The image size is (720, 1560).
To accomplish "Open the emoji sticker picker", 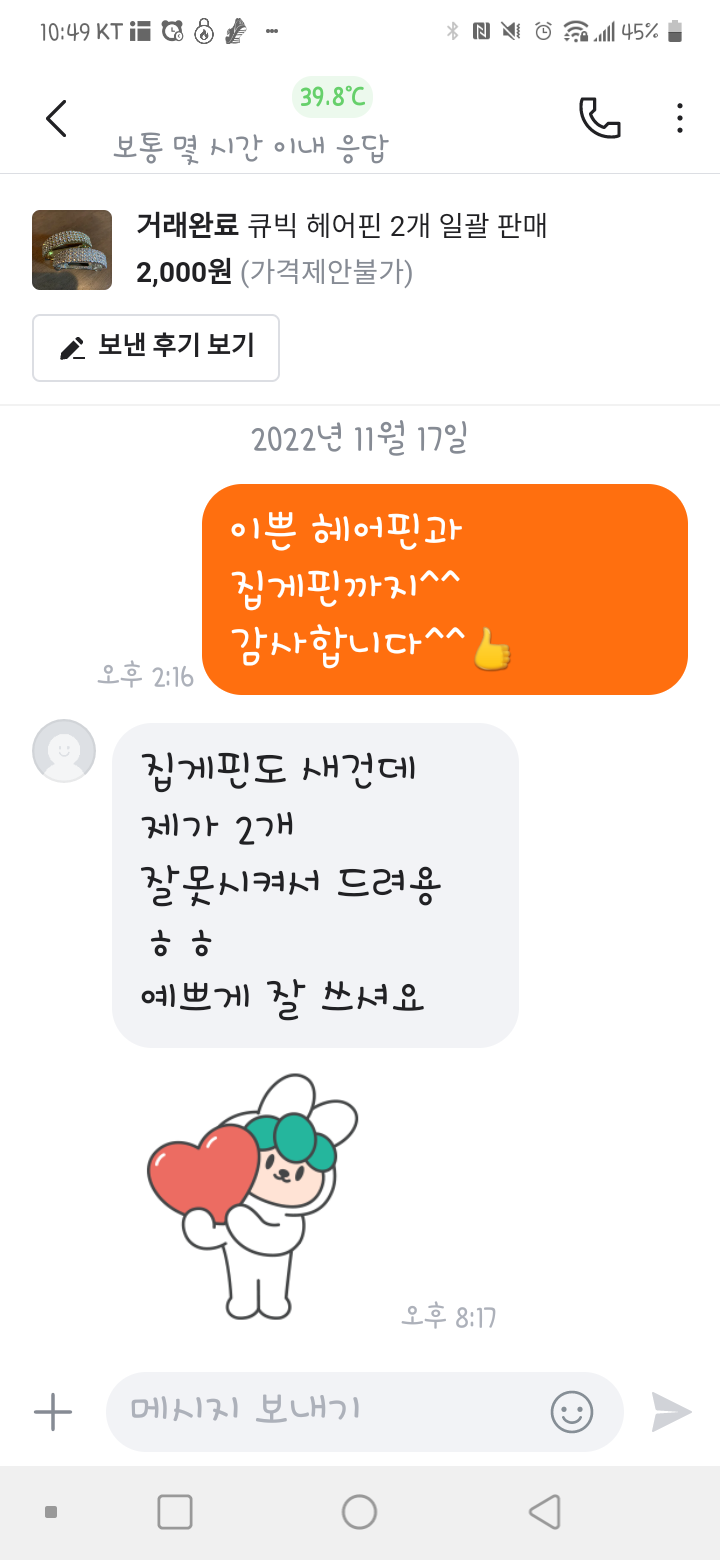I will [572, 1412].
